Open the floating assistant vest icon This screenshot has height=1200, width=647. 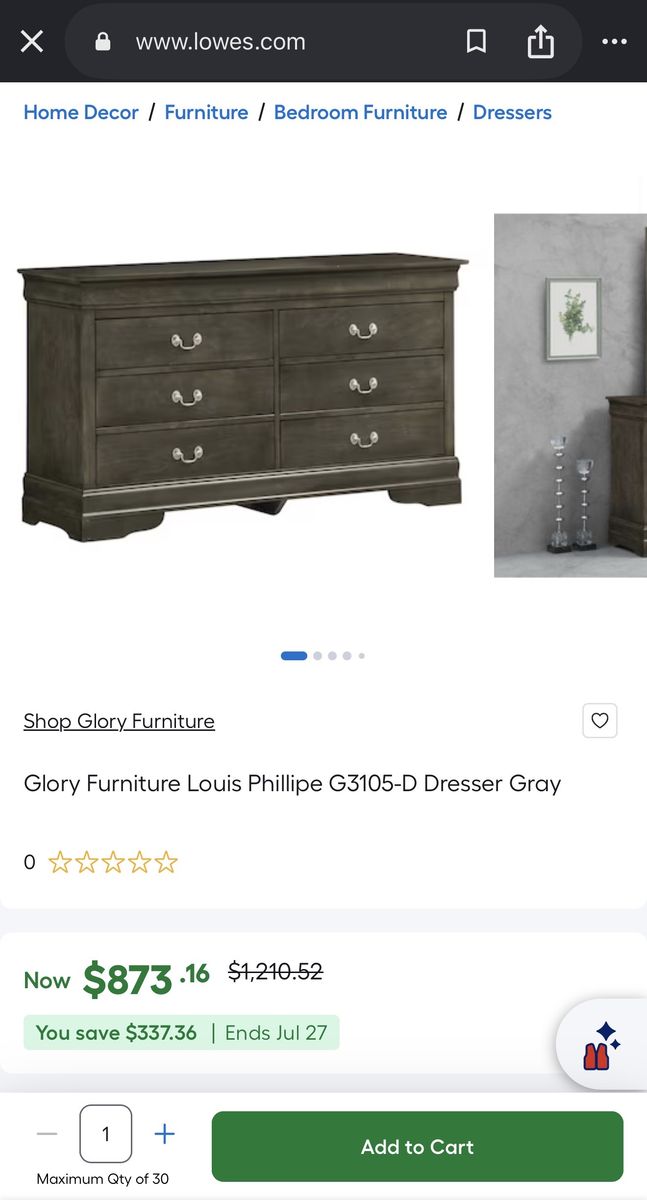click(x=602, y=1045)
